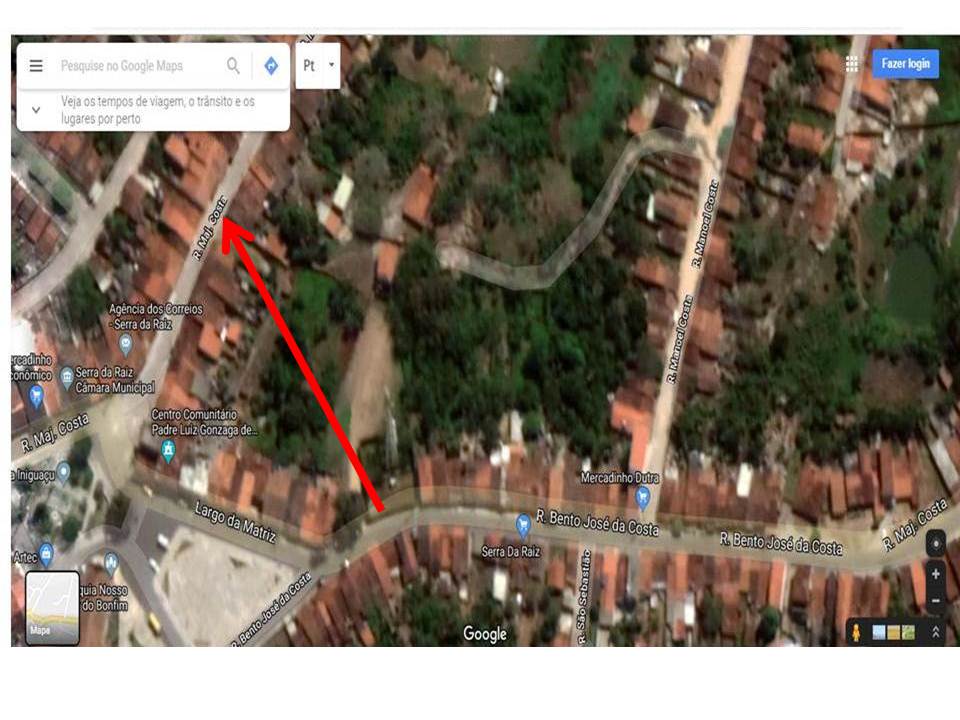Open the Centro Comunitário Padre Luiz Gonzaga marker
960x720 pixels.
168,450
